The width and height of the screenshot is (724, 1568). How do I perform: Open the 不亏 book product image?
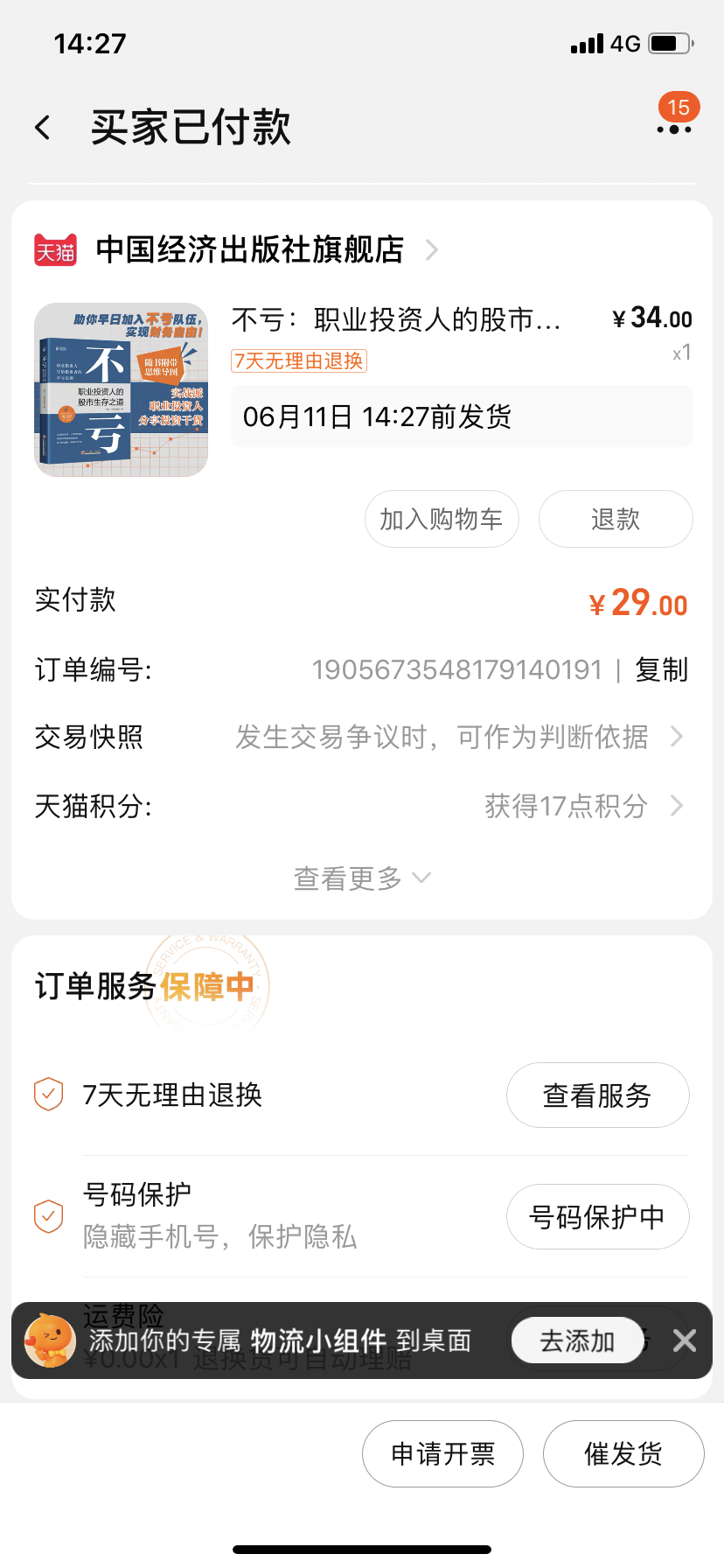pyautogui.click(x=122, y=390)
